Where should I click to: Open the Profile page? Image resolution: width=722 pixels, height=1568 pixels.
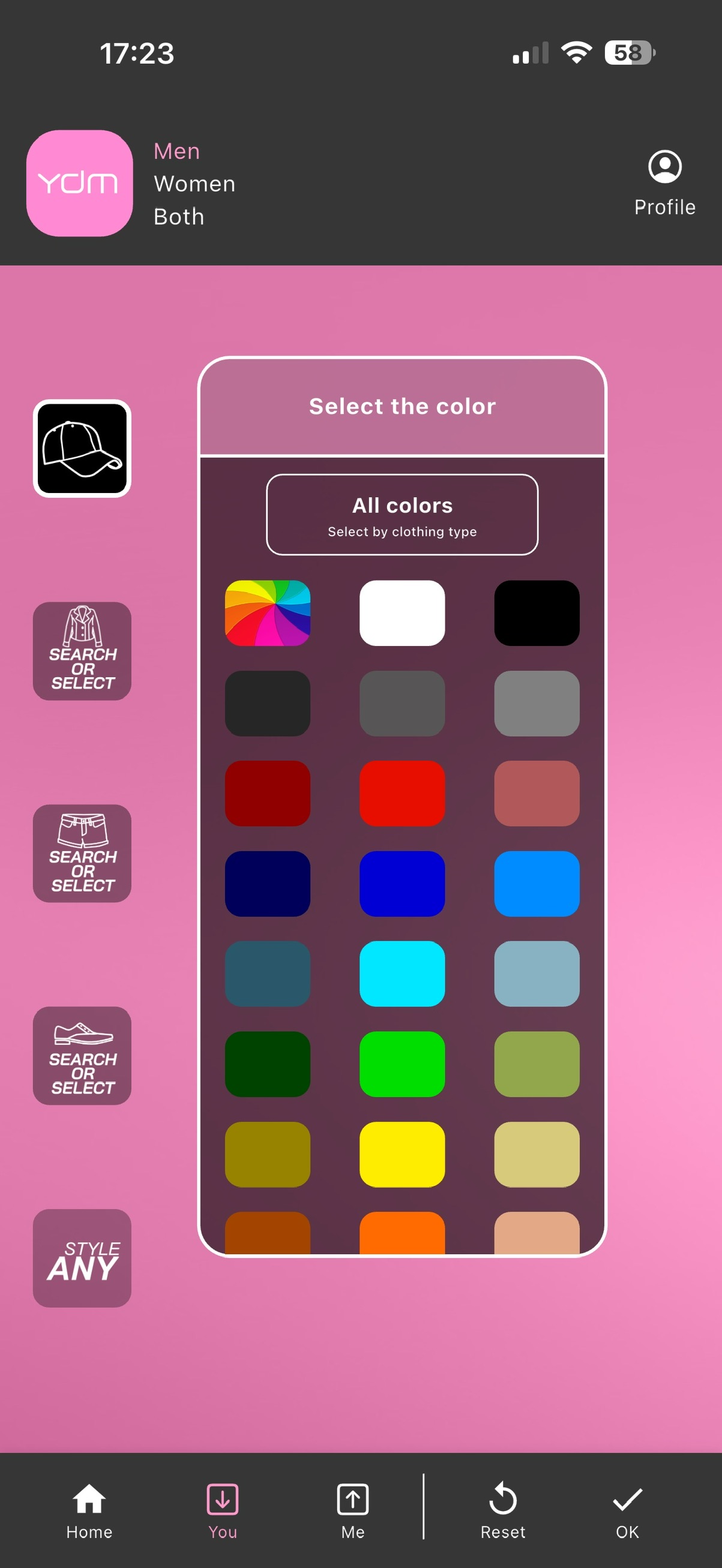click(x=664, y=182)
